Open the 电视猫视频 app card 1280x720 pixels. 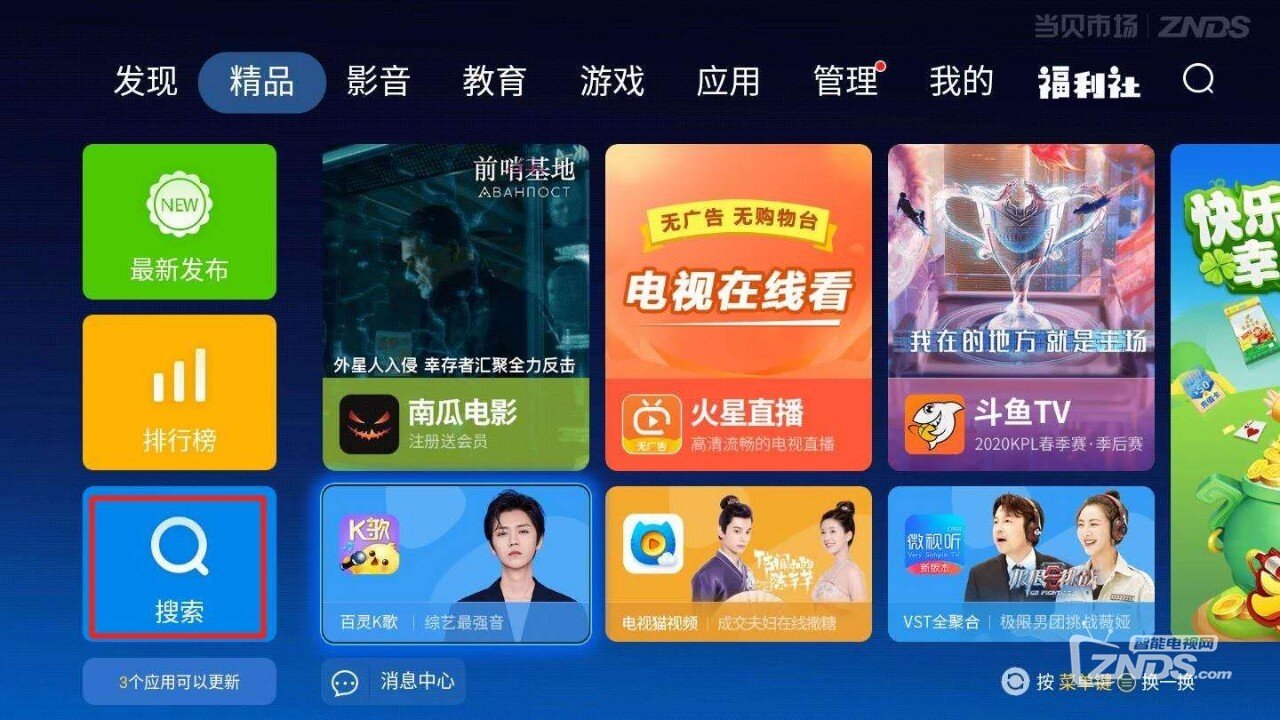[x=738, y=564]
